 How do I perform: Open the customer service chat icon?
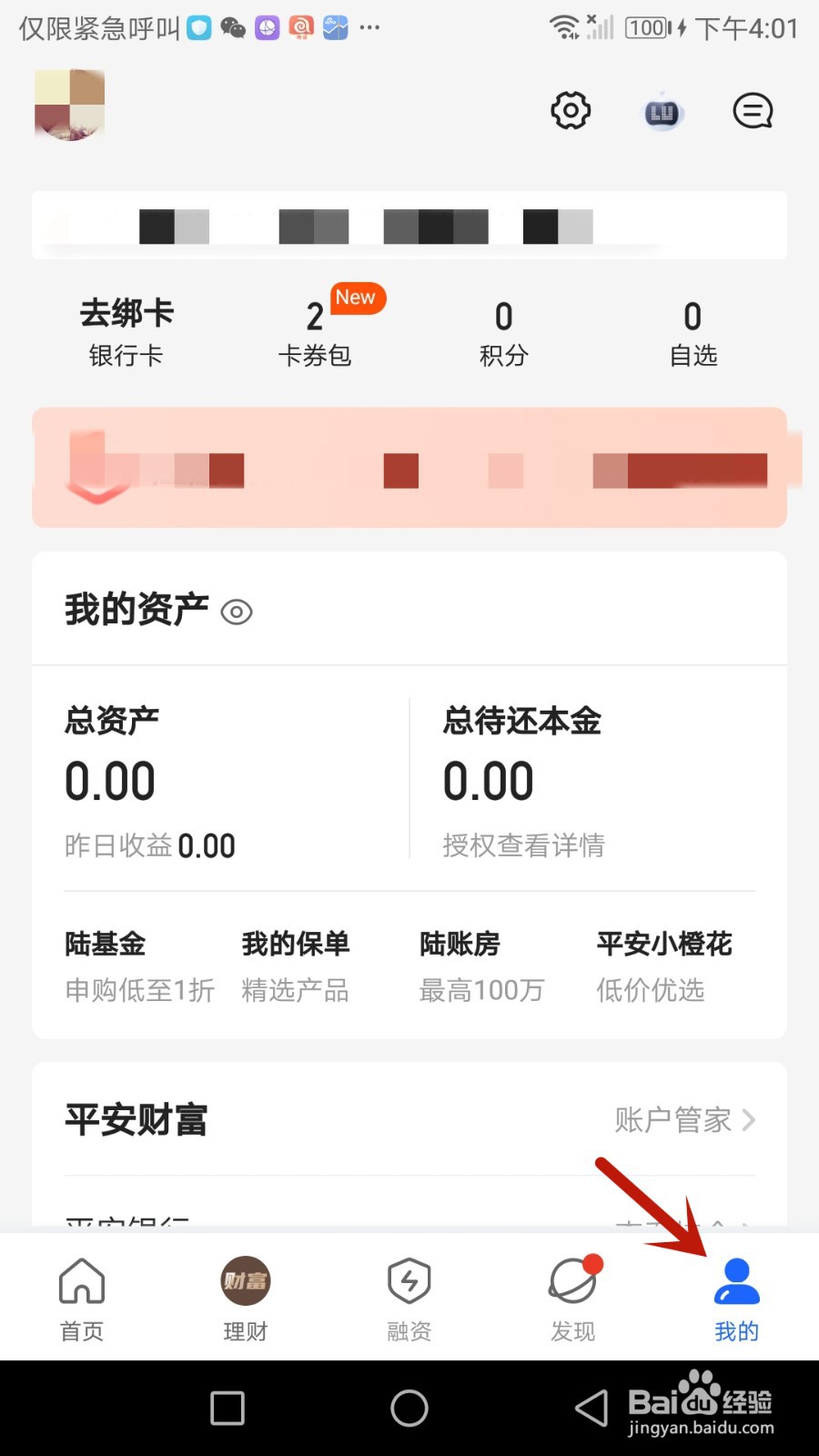(x=753, y=110)
